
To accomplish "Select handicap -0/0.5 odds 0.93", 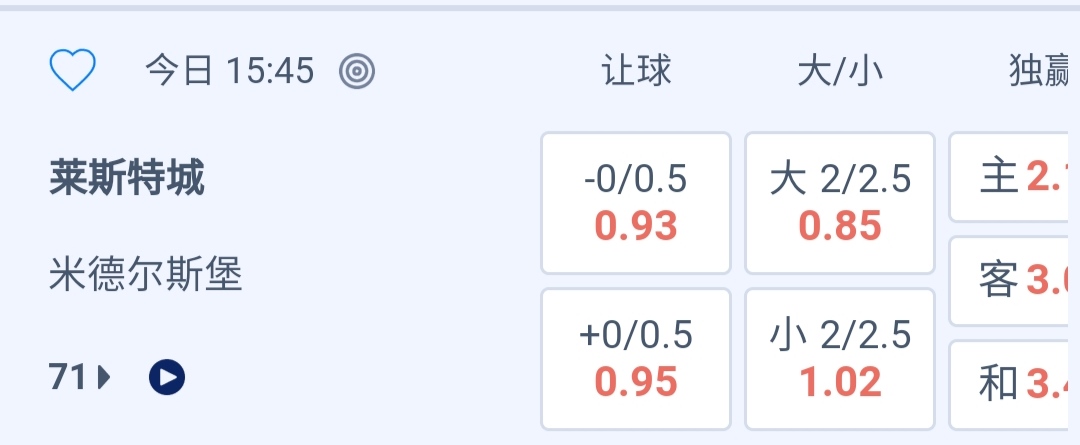I will pyautogui.click(x=636, y=203).
